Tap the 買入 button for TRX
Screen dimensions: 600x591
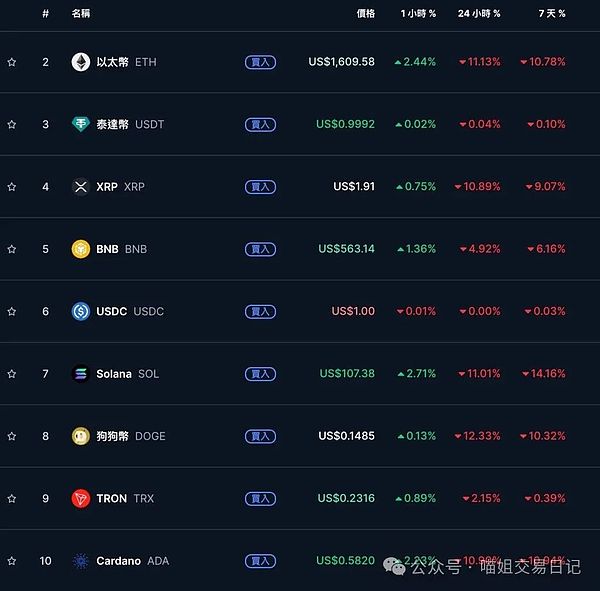coord(260,498)
